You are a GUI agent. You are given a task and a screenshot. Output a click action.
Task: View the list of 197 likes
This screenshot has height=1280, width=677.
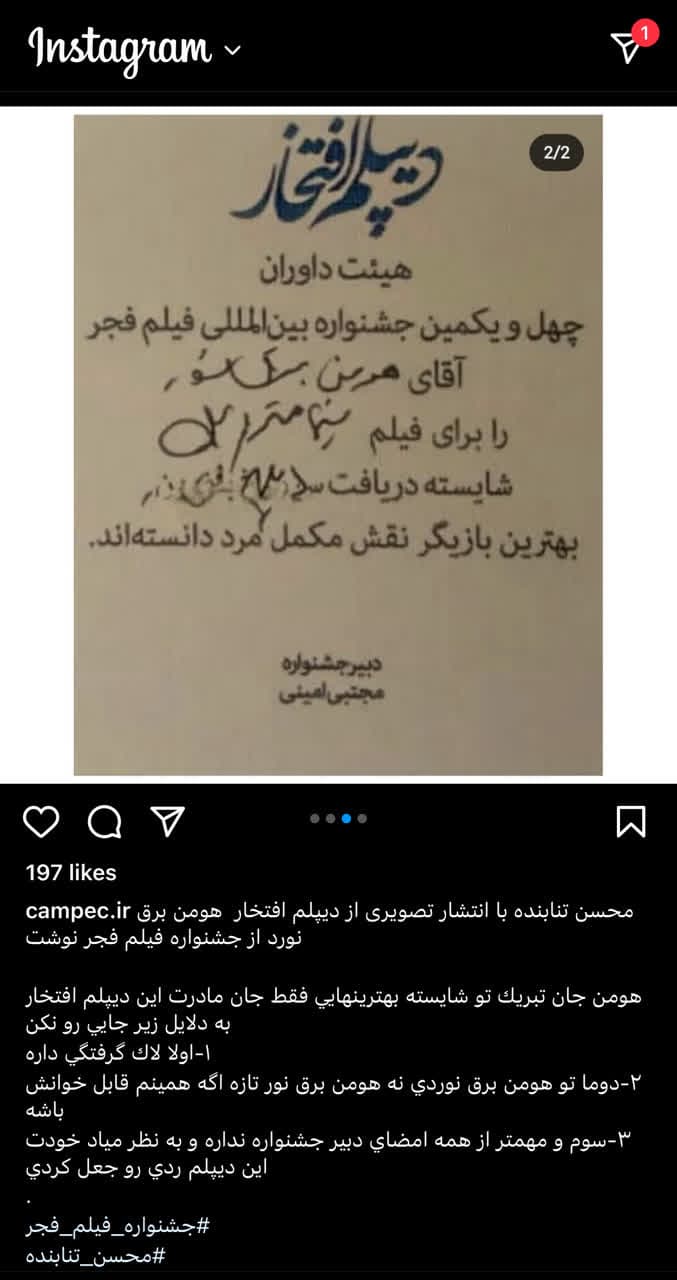click(x=71, y=873)
